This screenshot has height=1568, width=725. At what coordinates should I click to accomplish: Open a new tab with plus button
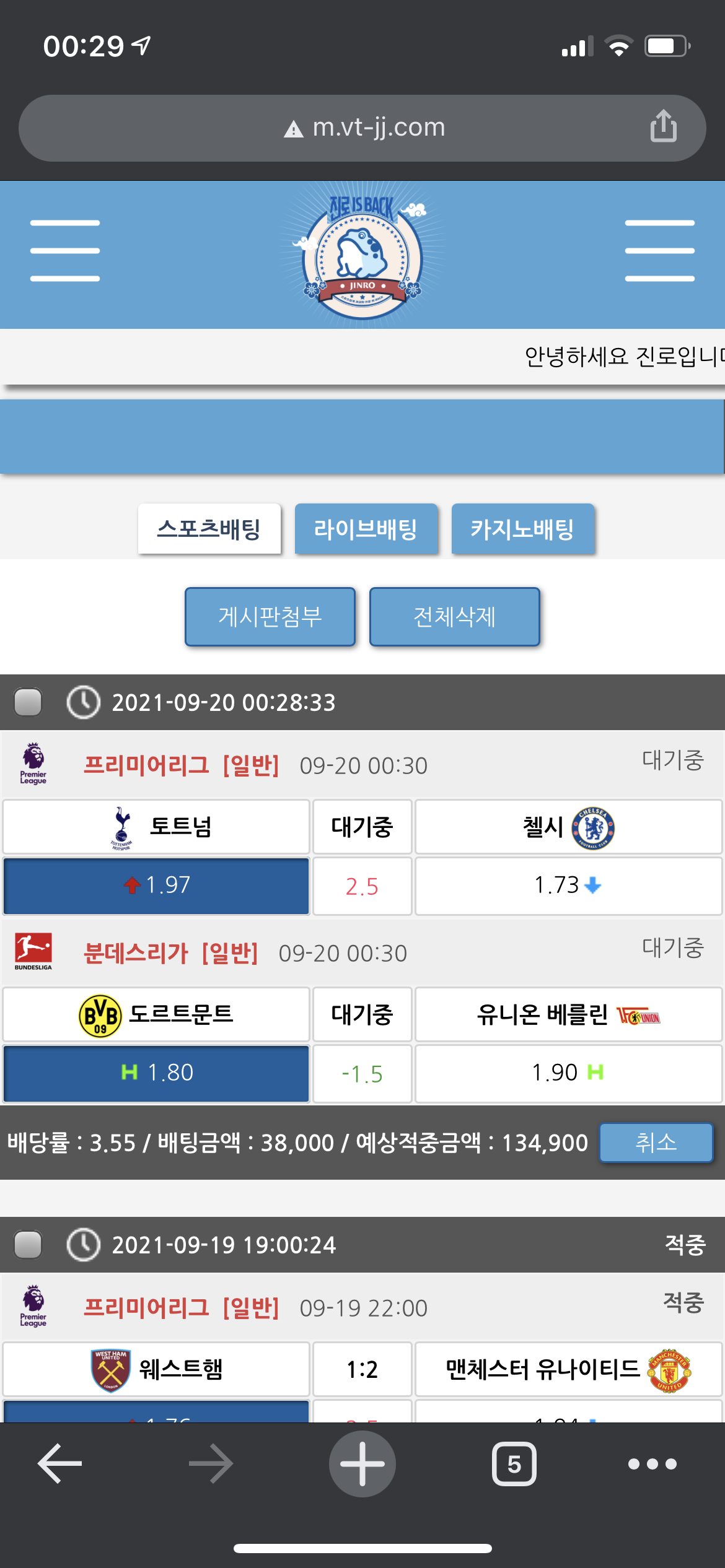pyautogui.click(x=362, y=1463)
